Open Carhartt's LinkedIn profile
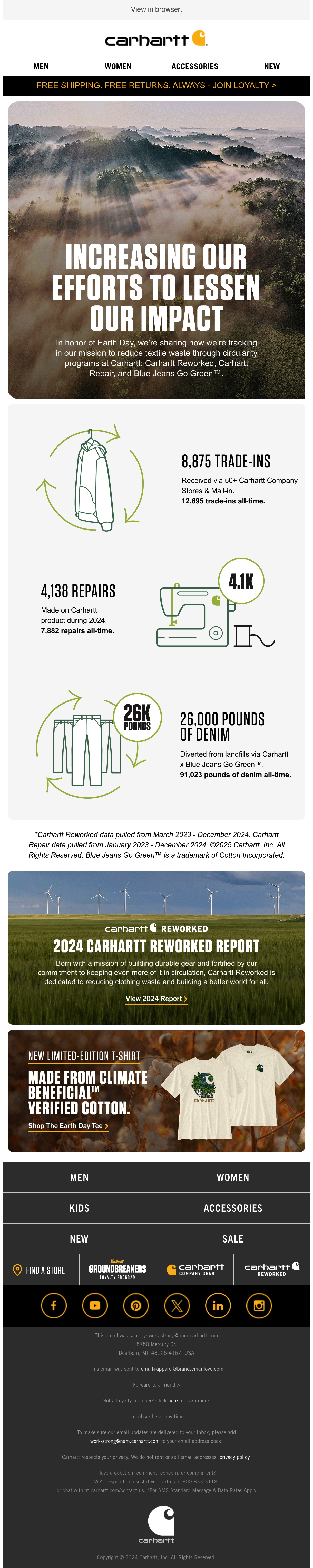The image size is (313, 1568). coord(218,1306)
